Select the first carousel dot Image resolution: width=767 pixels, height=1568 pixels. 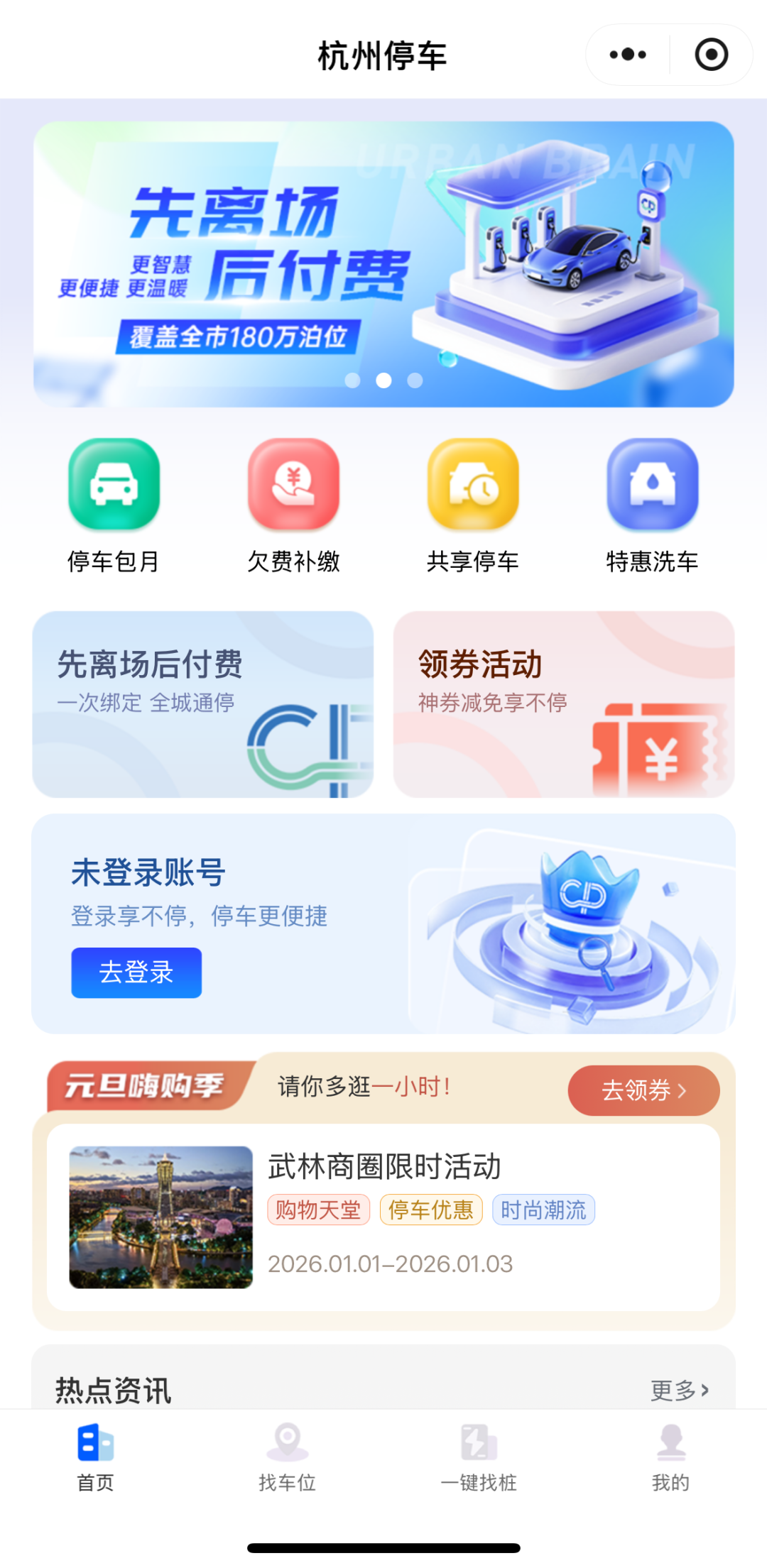pyautogui.click(x=353, y=381)
